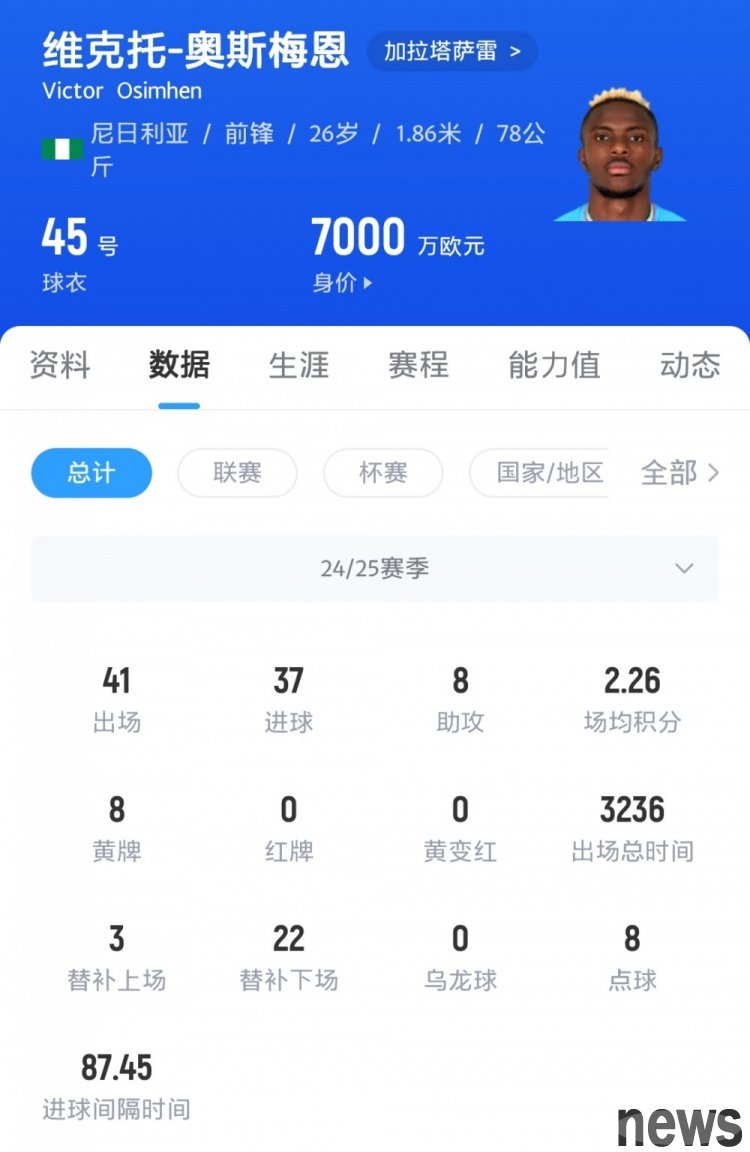Open the 赛程 tab
Screen dimensions: 750x1152
pos(418,365)
